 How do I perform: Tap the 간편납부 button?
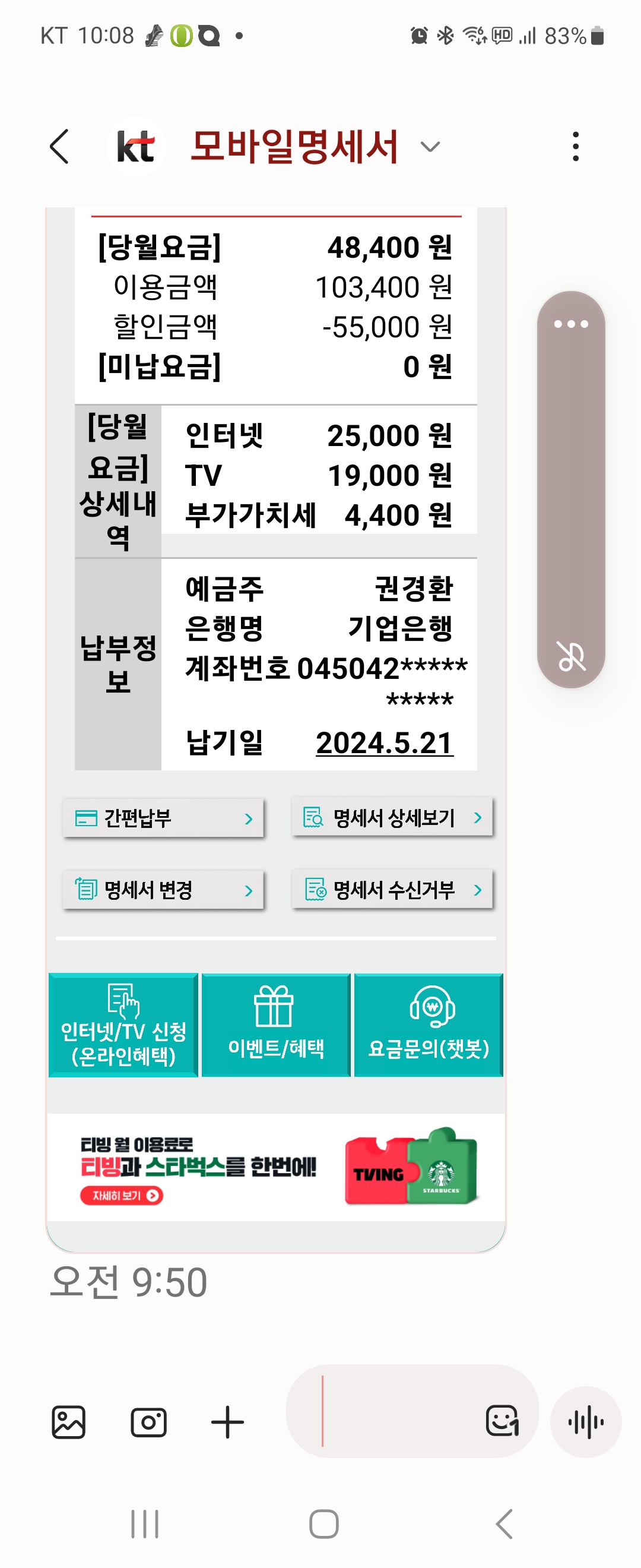pyautogui.click(x=163, y=818)
